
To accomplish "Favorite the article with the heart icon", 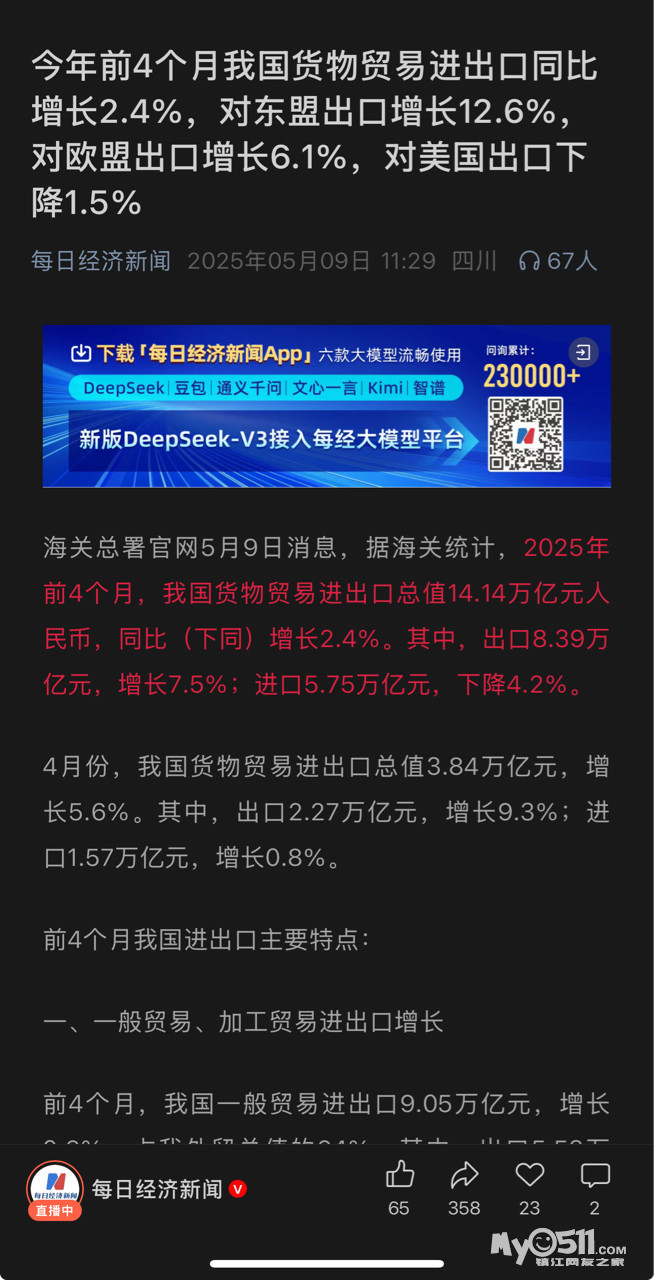I will 529,1174.
